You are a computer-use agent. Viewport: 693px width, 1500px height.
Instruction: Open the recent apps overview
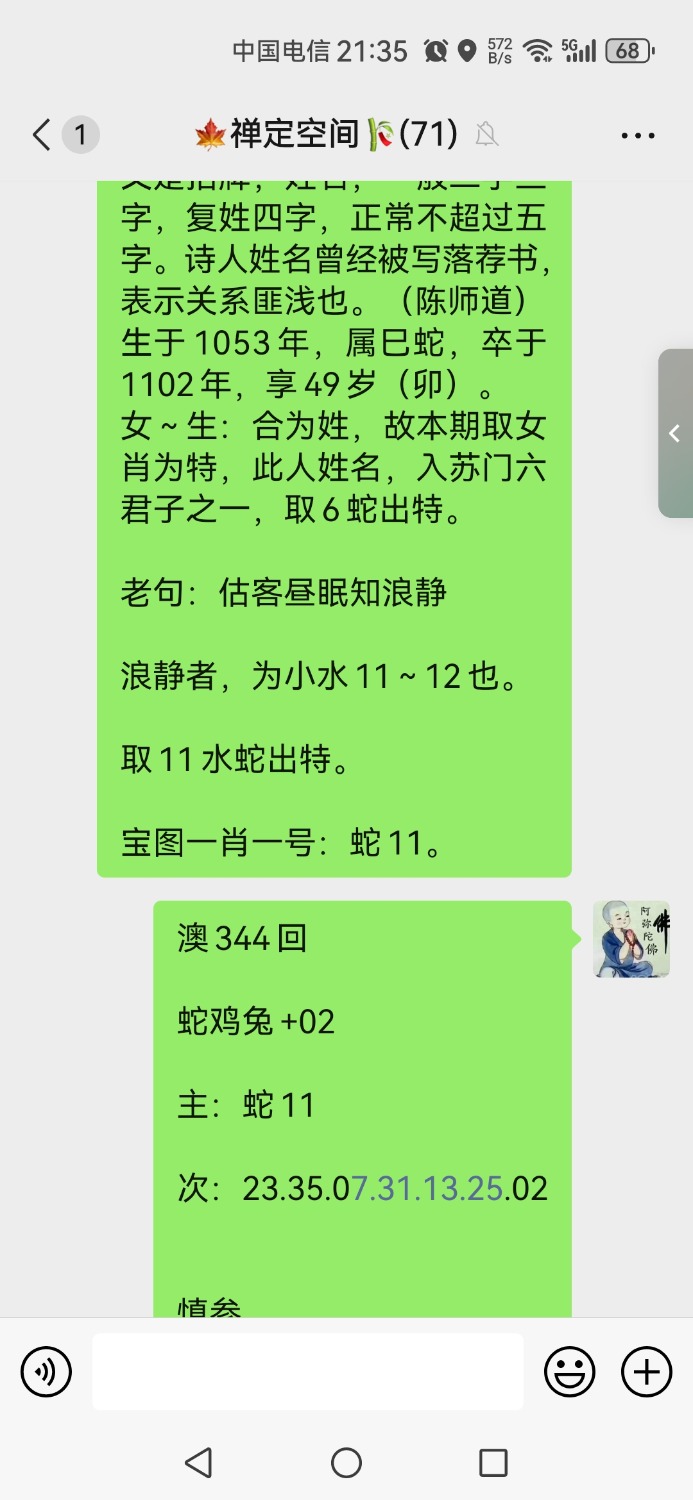493,1463
